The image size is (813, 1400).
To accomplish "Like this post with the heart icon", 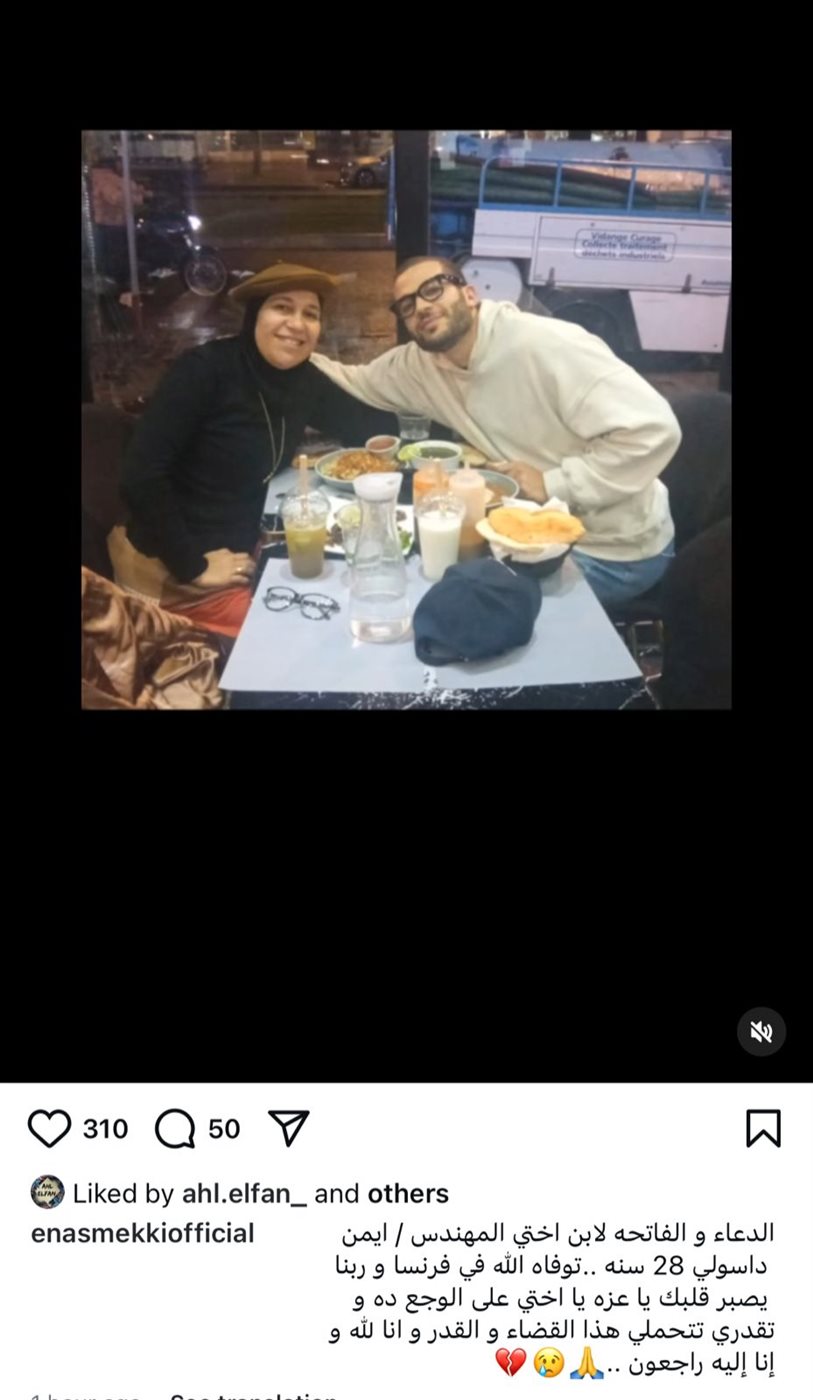I will [49, 1128].
